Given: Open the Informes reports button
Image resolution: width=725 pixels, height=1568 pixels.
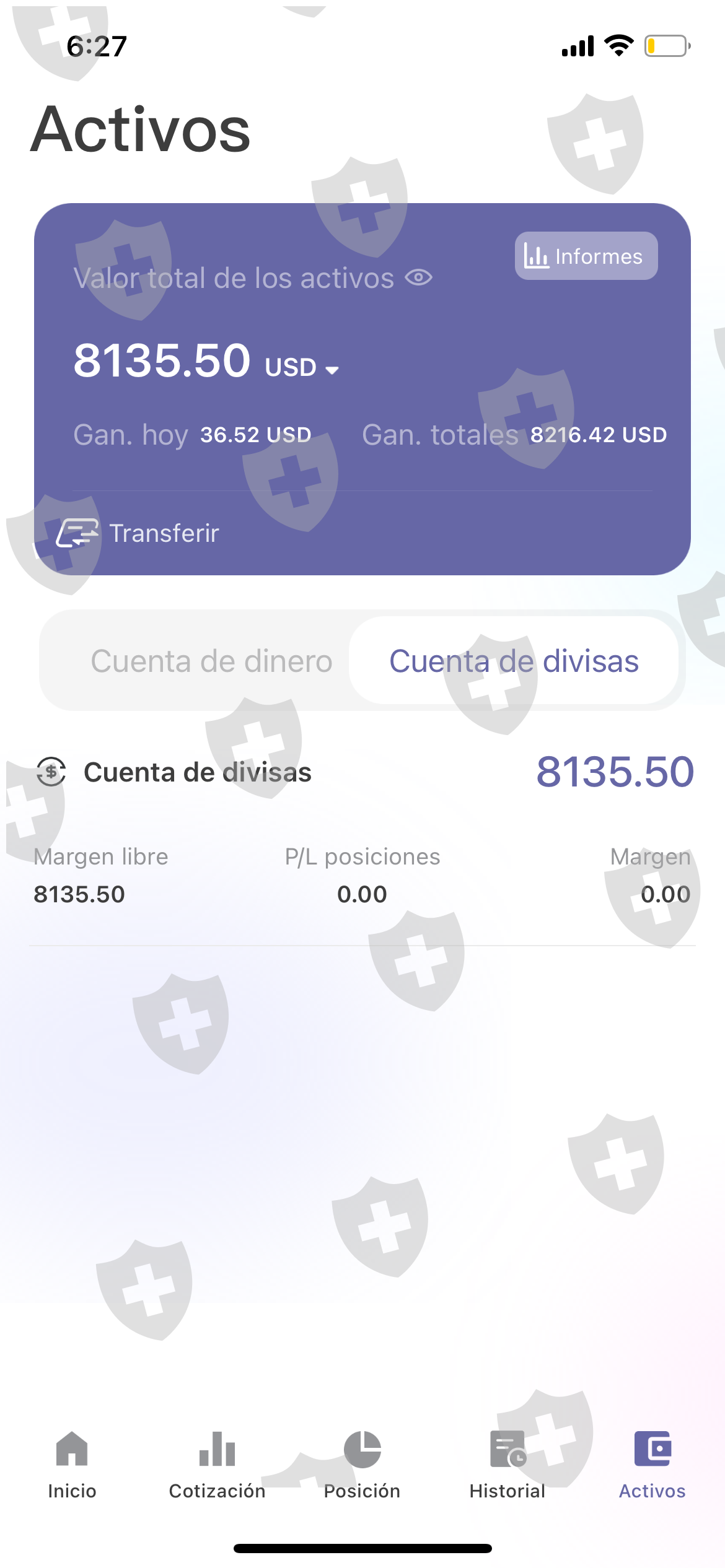Looking at the screenshot, I should point(586,256).
